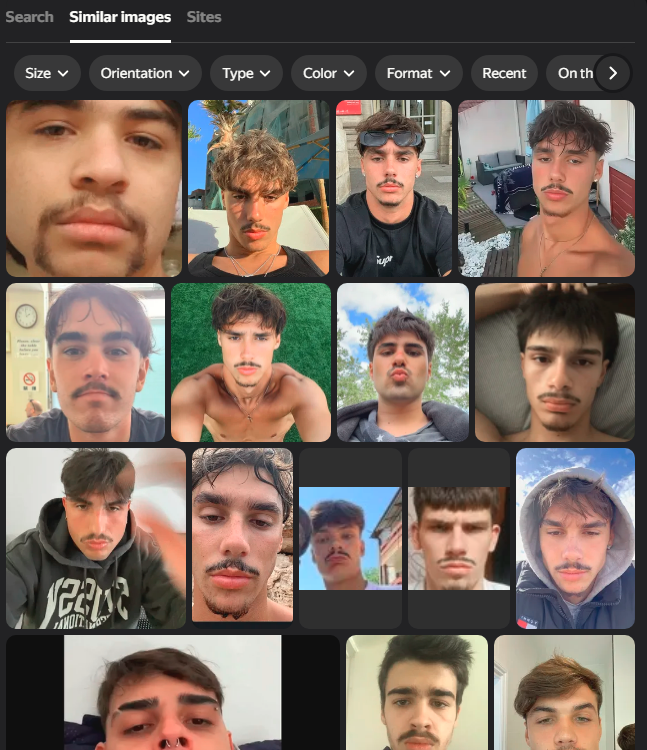Expand the Type filter
This screenshot has width=647, height=750.
pos(246,73)
